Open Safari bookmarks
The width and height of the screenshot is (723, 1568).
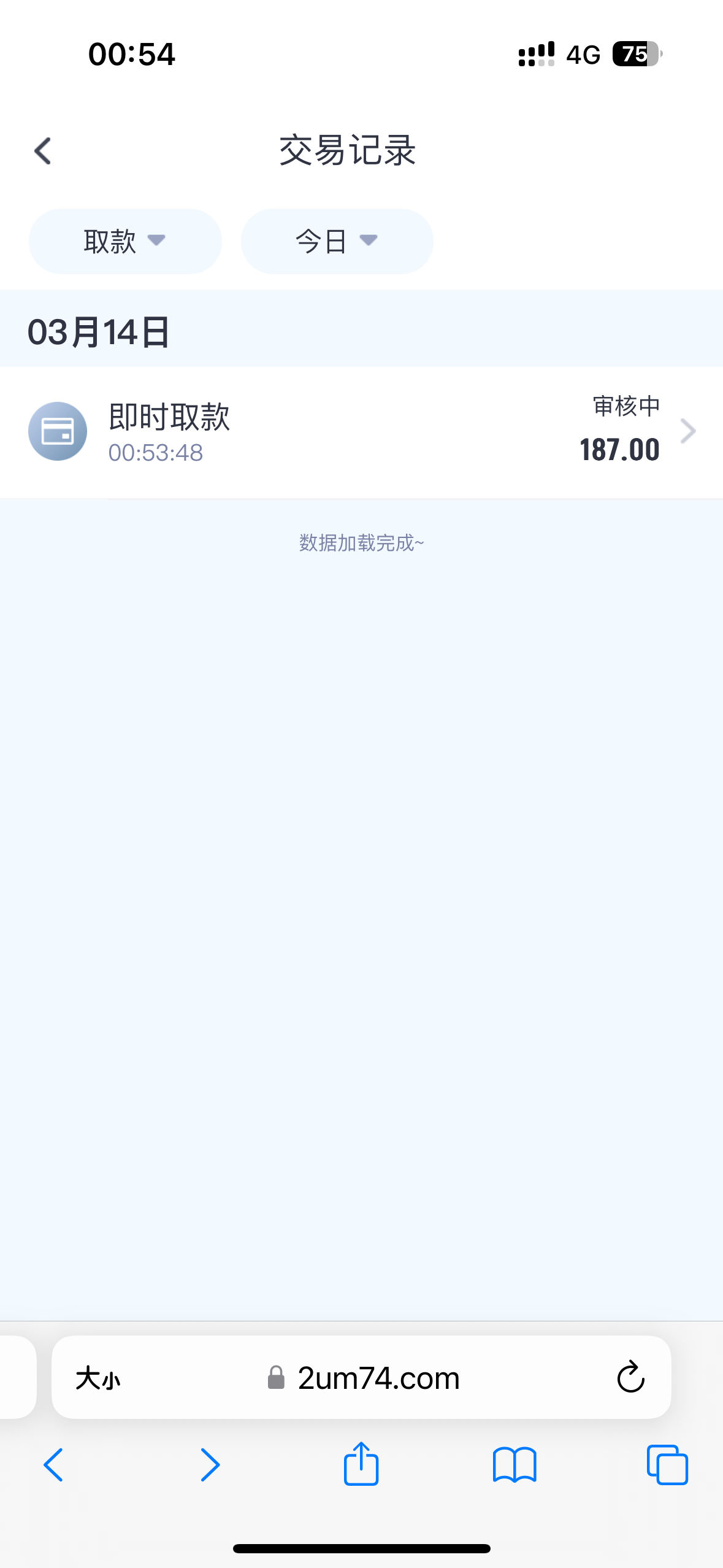515,1465
